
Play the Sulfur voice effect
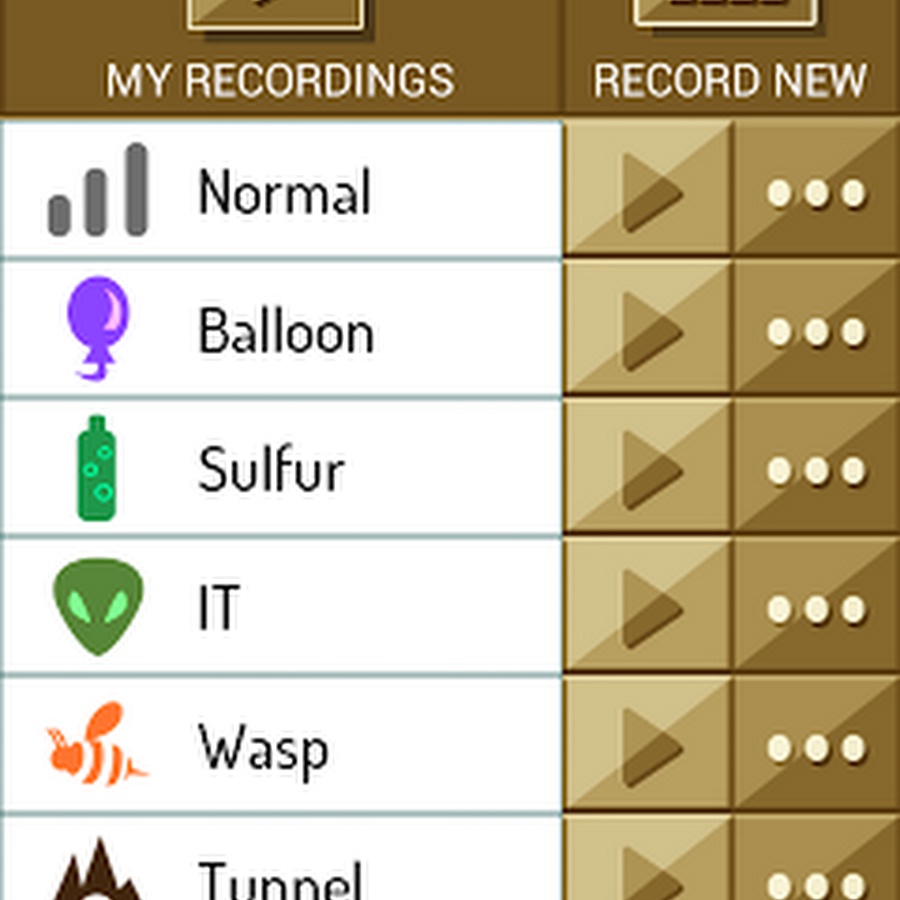pyautogui.click(x=649, y=468)
